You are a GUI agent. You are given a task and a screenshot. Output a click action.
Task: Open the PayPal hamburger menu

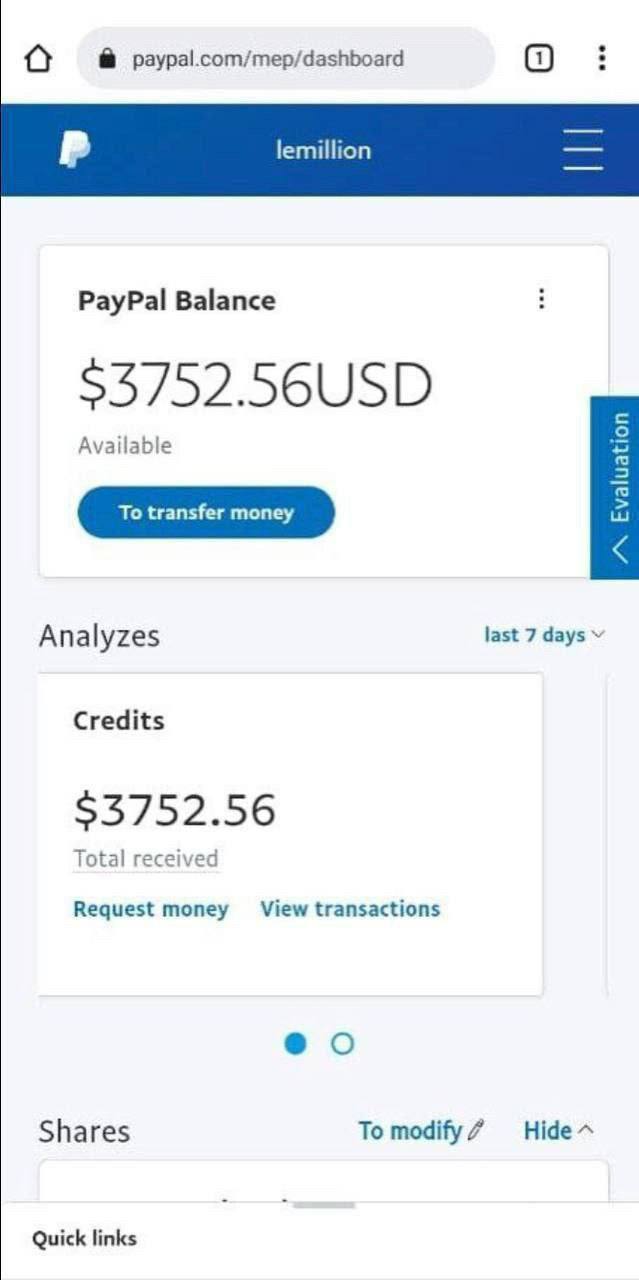click(583, 150)
